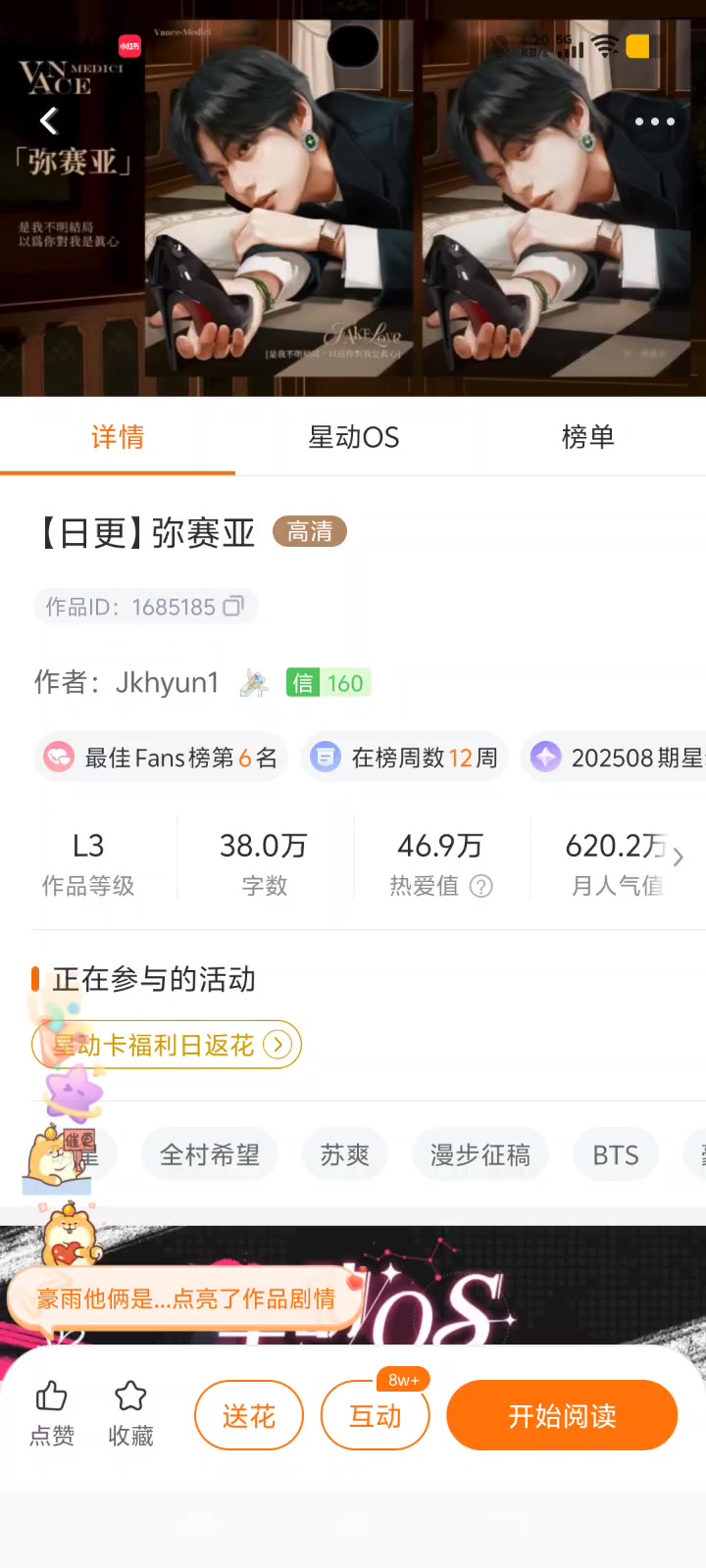The width and height of the screenshot is (706, 1568).
Task: Select the BTS tag
Action: pos(616,1155)
